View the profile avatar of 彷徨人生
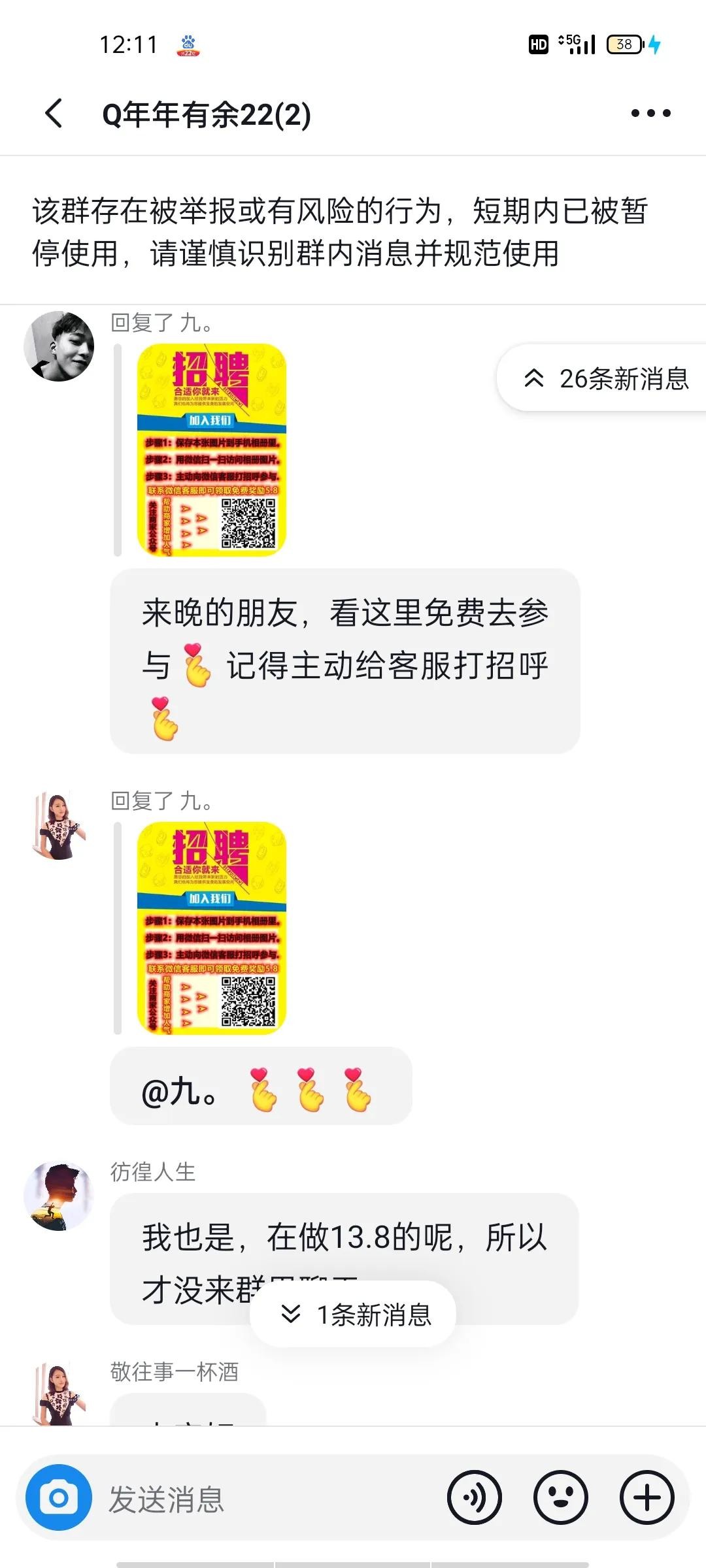The height and width of the screenshot is (1568, 706). click(x=59, y=1197)
